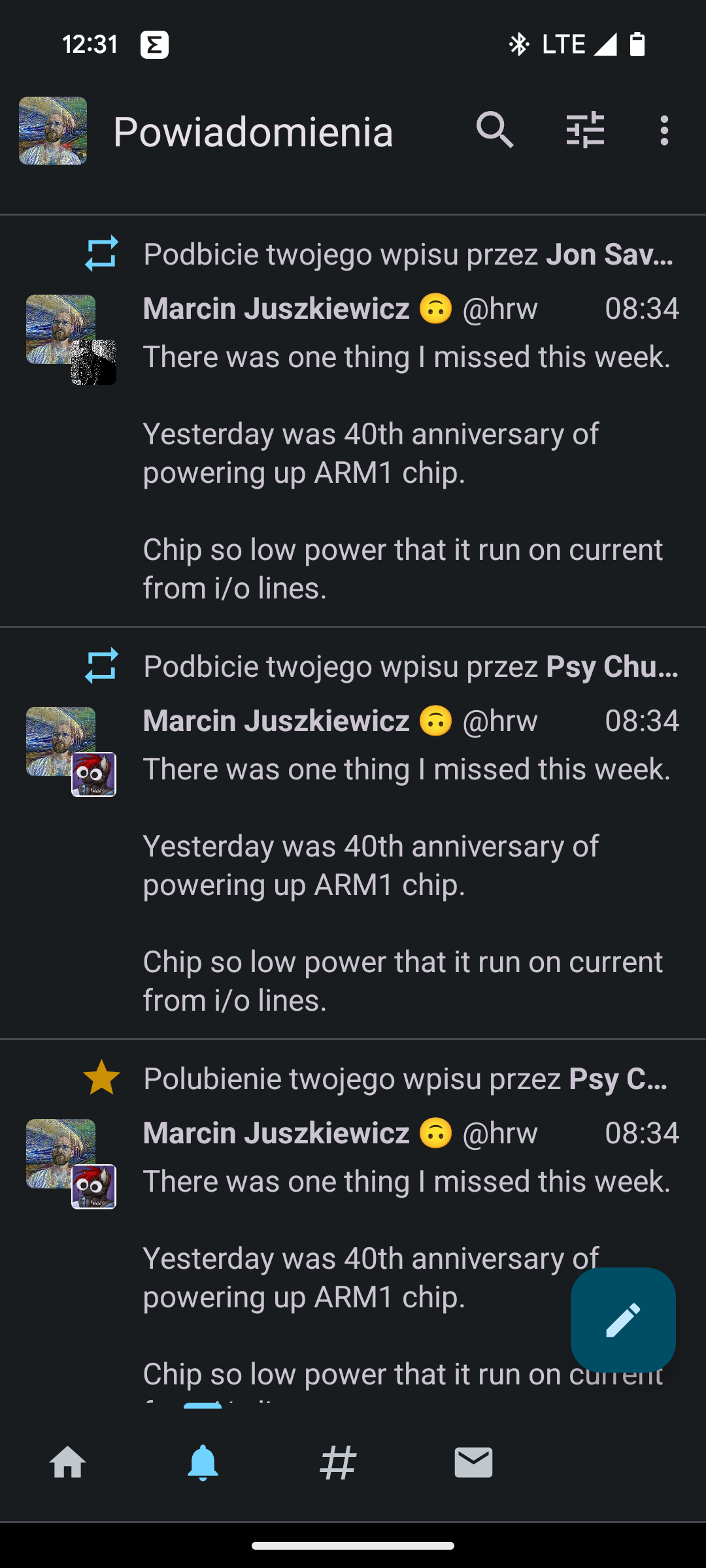The image size is (706, 1568).
Task: Open post boosted by Jon Sav…
Action: click(405, 473)
